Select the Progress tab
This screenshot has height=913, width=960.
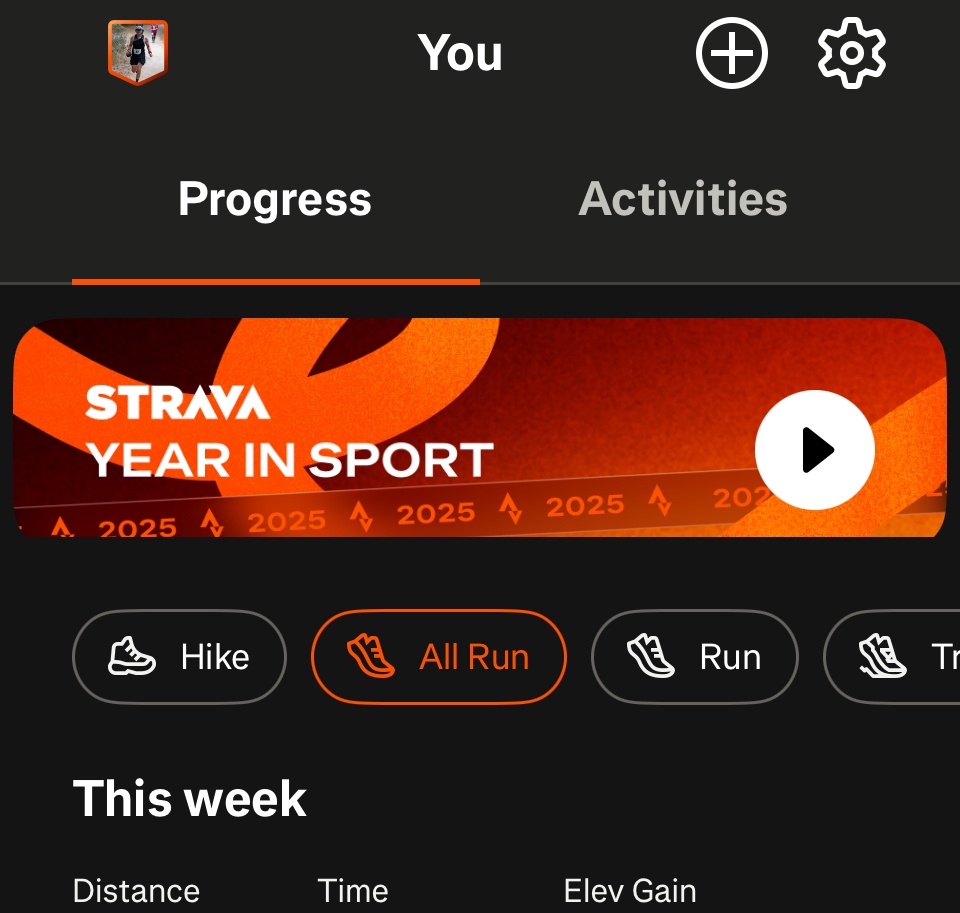point(275,199)
